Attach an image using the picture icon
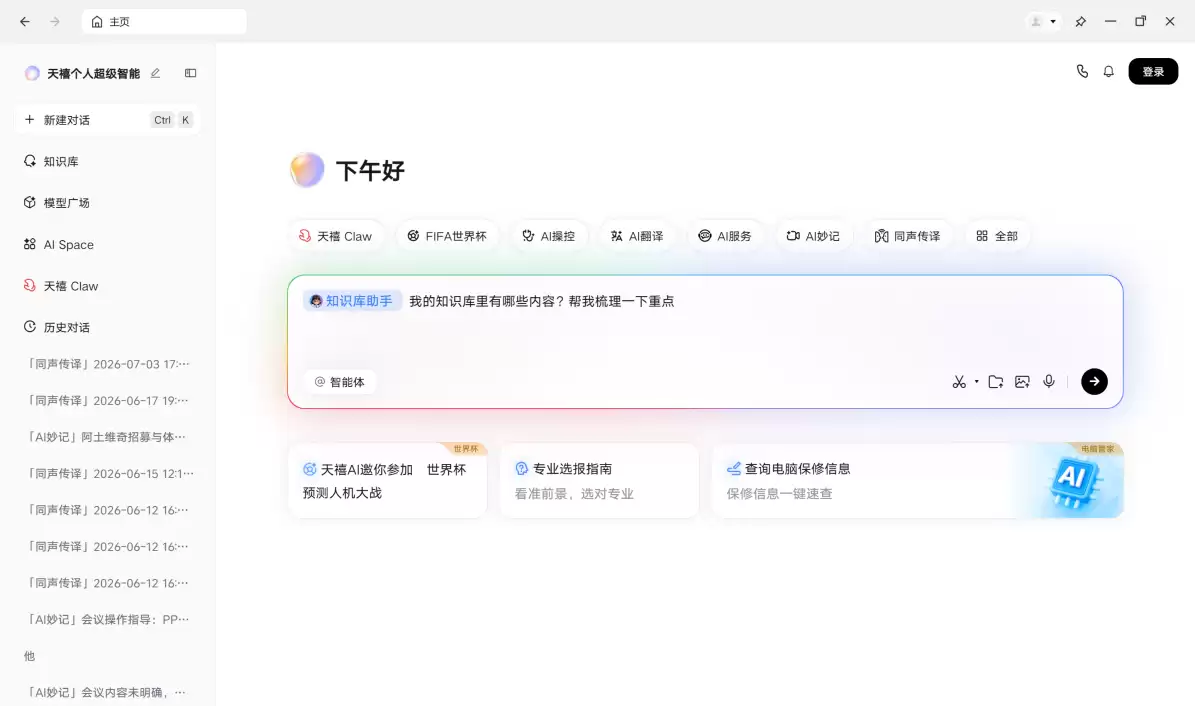1195x706 pixels. point(1022,381)
